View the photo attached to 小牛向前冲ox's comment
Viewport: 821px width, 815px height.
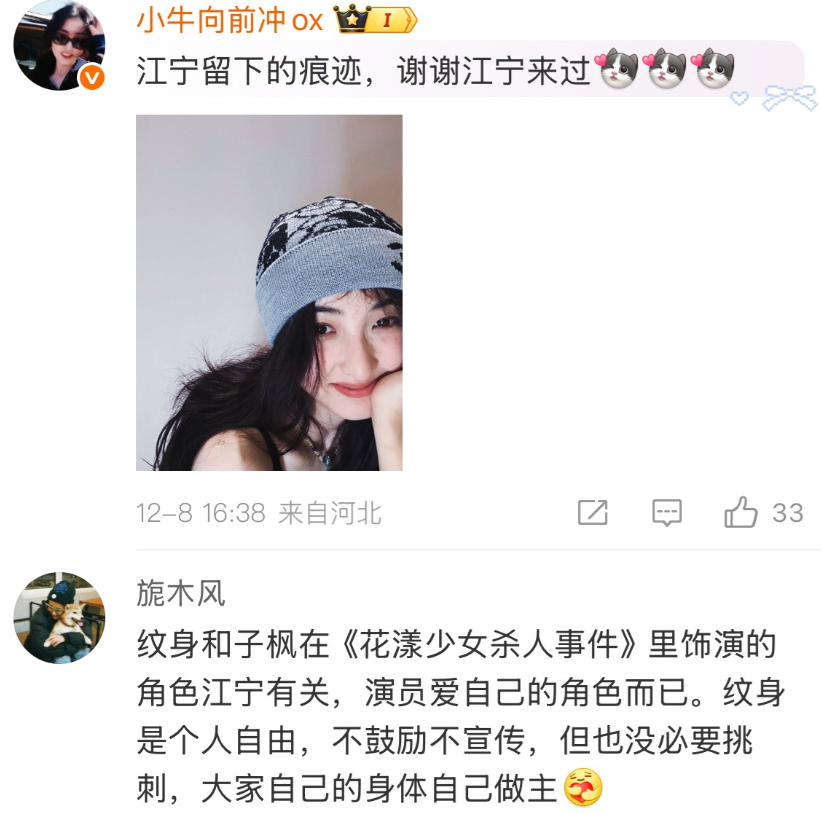point(269,292)
